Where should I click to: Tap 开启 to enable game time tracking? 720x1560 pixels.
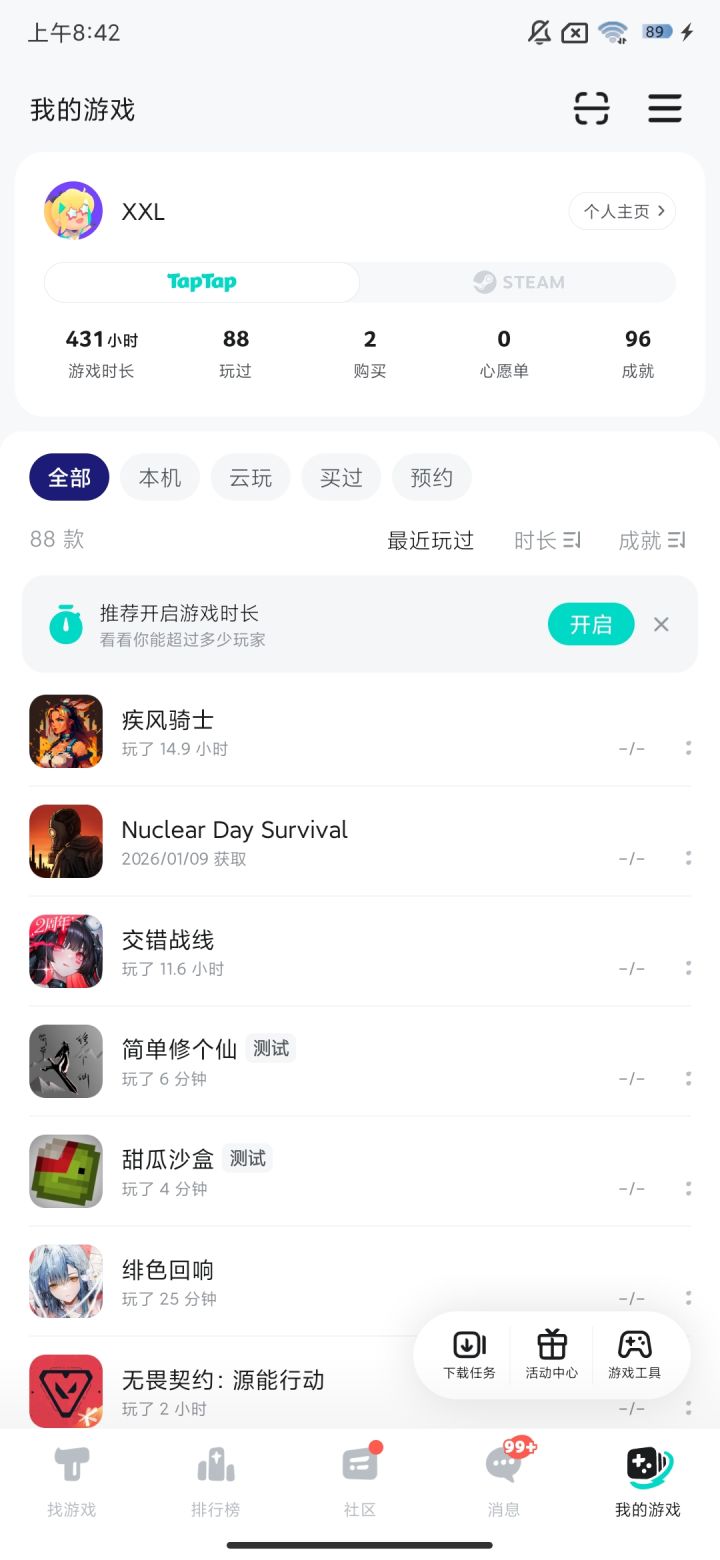590,624
